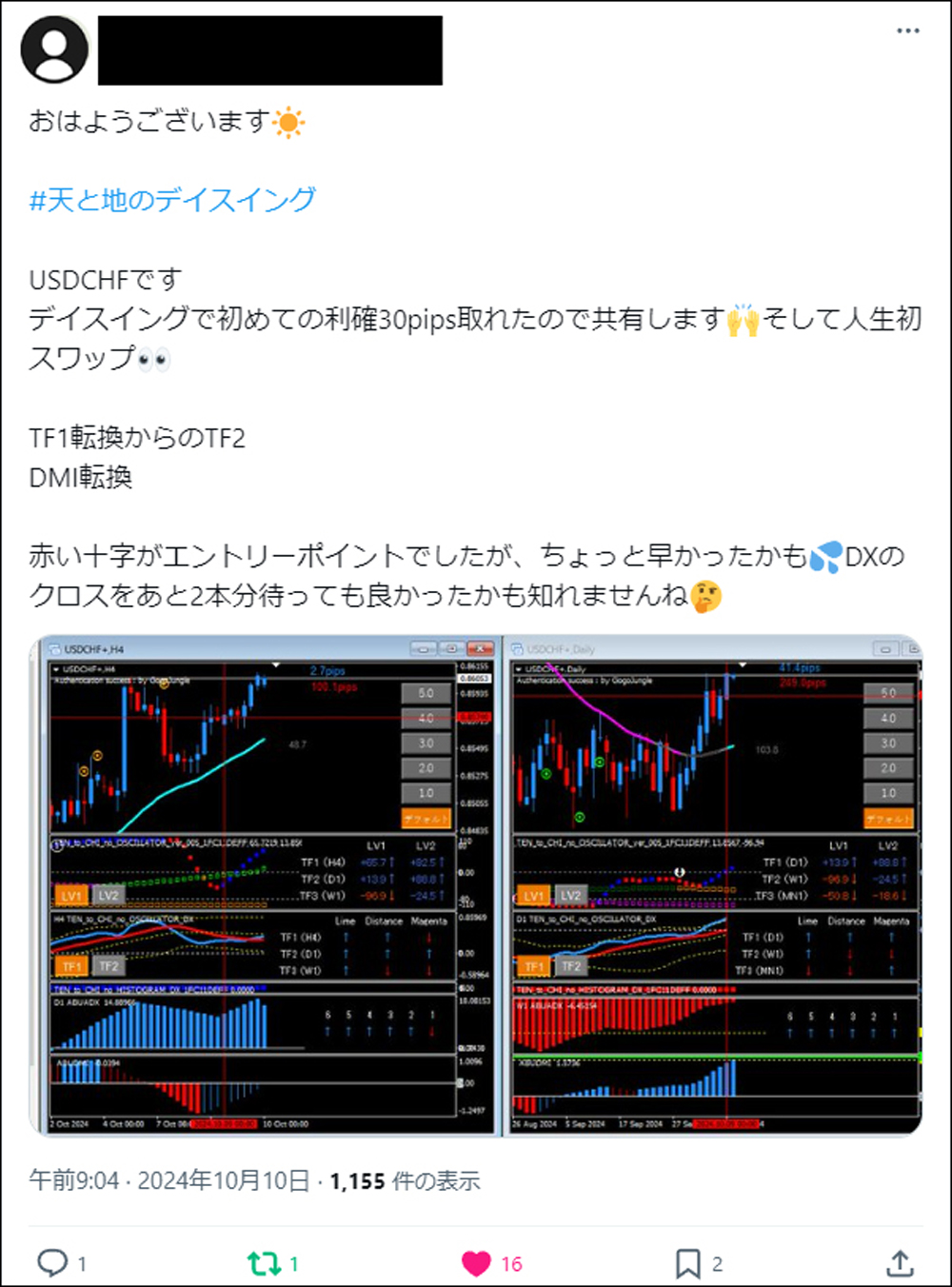Screen dimensions: 952x1287
Task: Open the author's profile avatar
Action: [54, 49]
